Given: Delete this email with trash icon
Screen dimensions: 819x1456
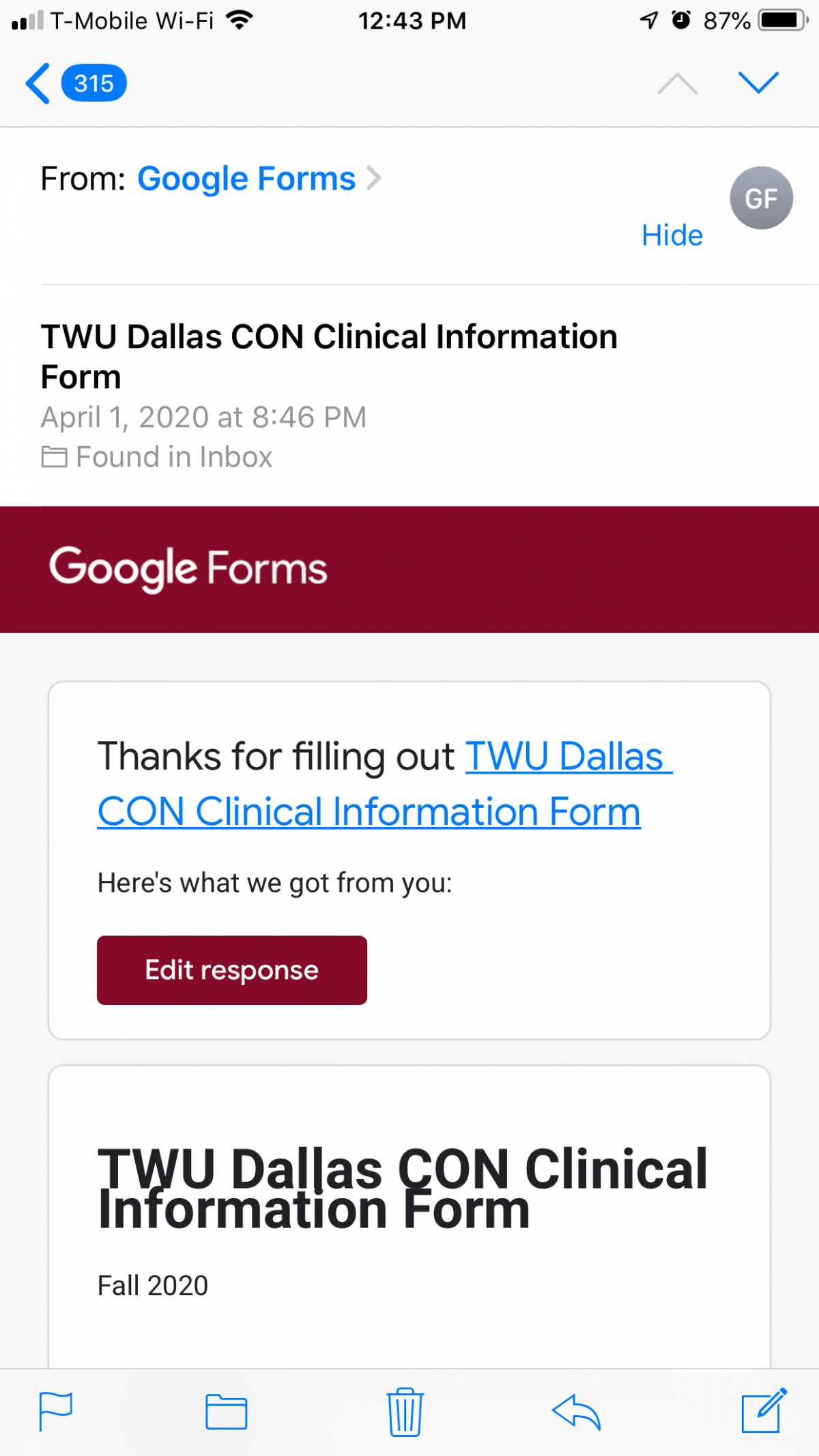Looking at the screenshot, I should (405, 1412).
